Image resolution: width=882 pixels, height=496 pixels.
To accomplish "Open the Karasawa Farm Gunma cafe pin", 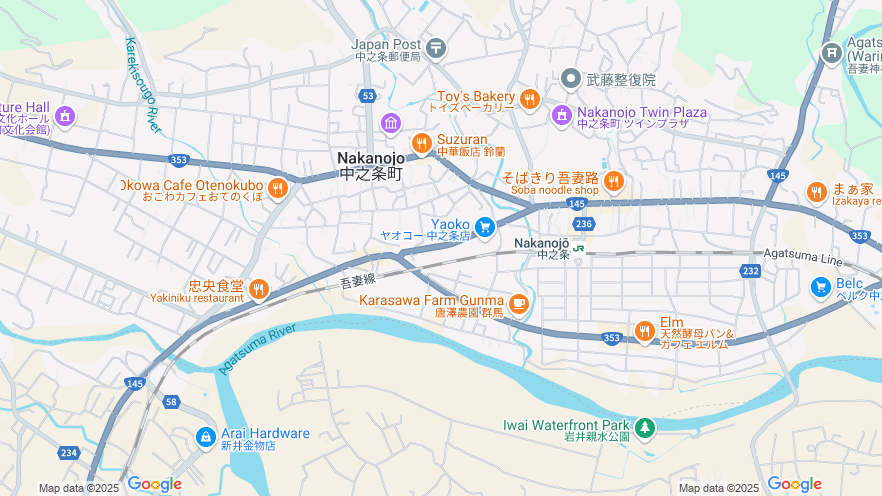I will click(518, 303).
